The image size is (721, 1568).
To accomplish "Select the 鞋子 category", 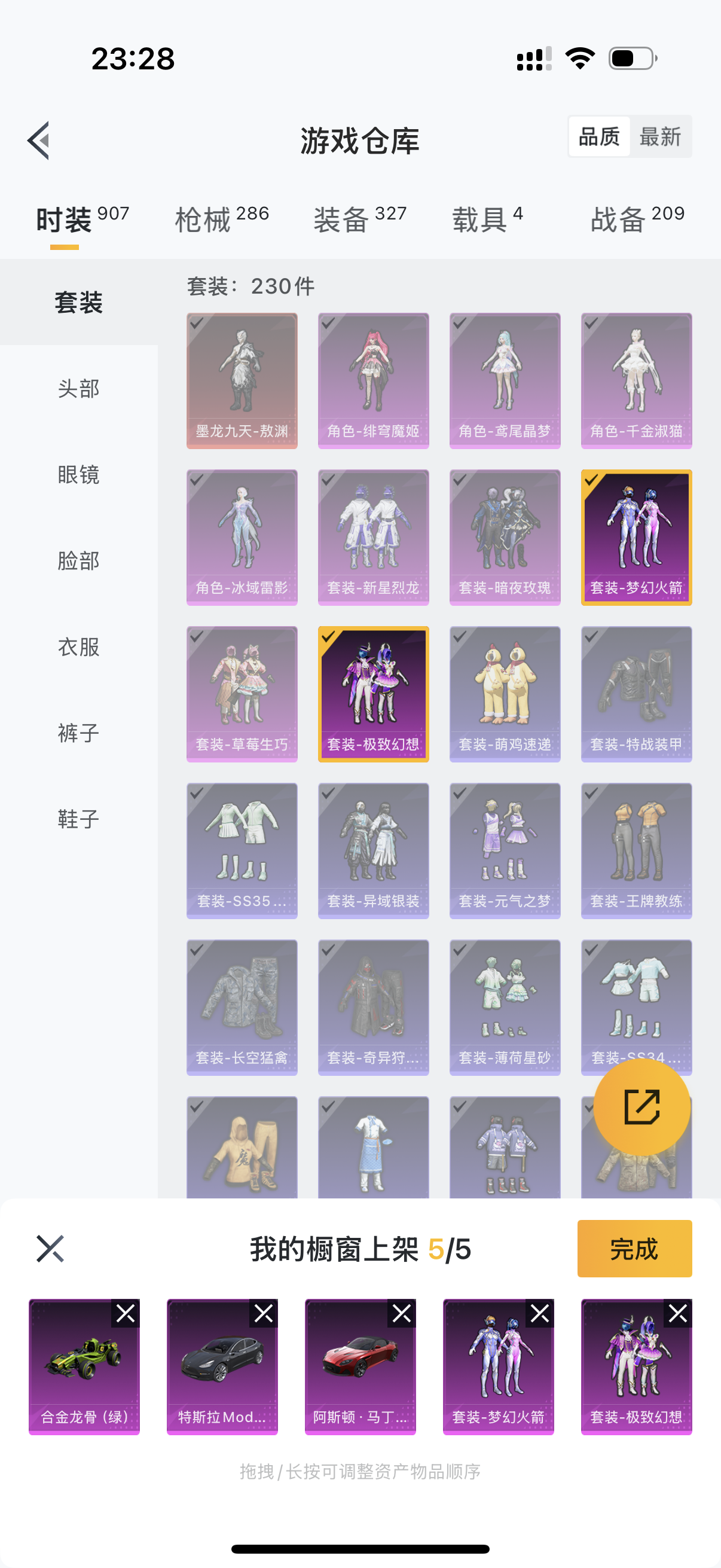I will point(78,819).
